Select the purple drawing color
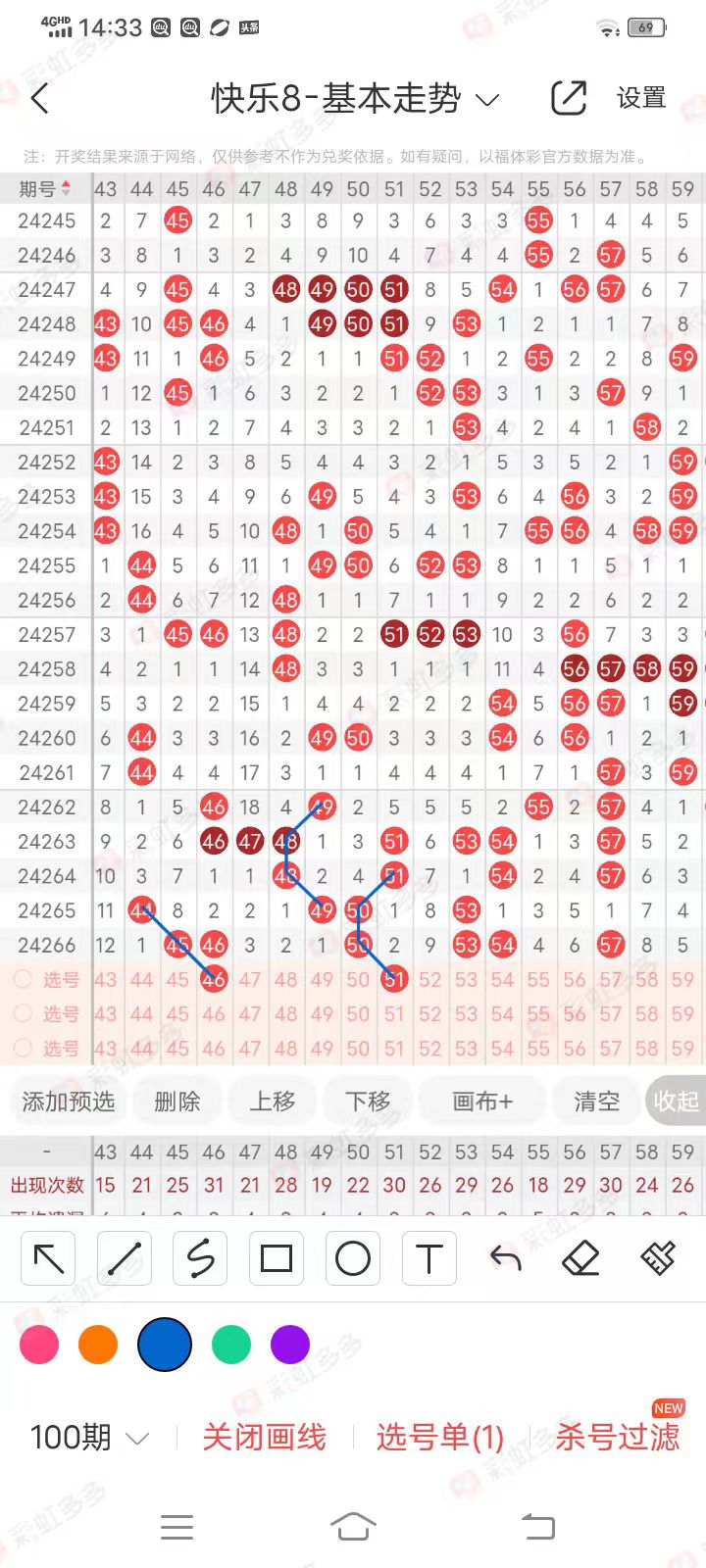Viewport: 706px width, 1568px height. pos(290,1345)
